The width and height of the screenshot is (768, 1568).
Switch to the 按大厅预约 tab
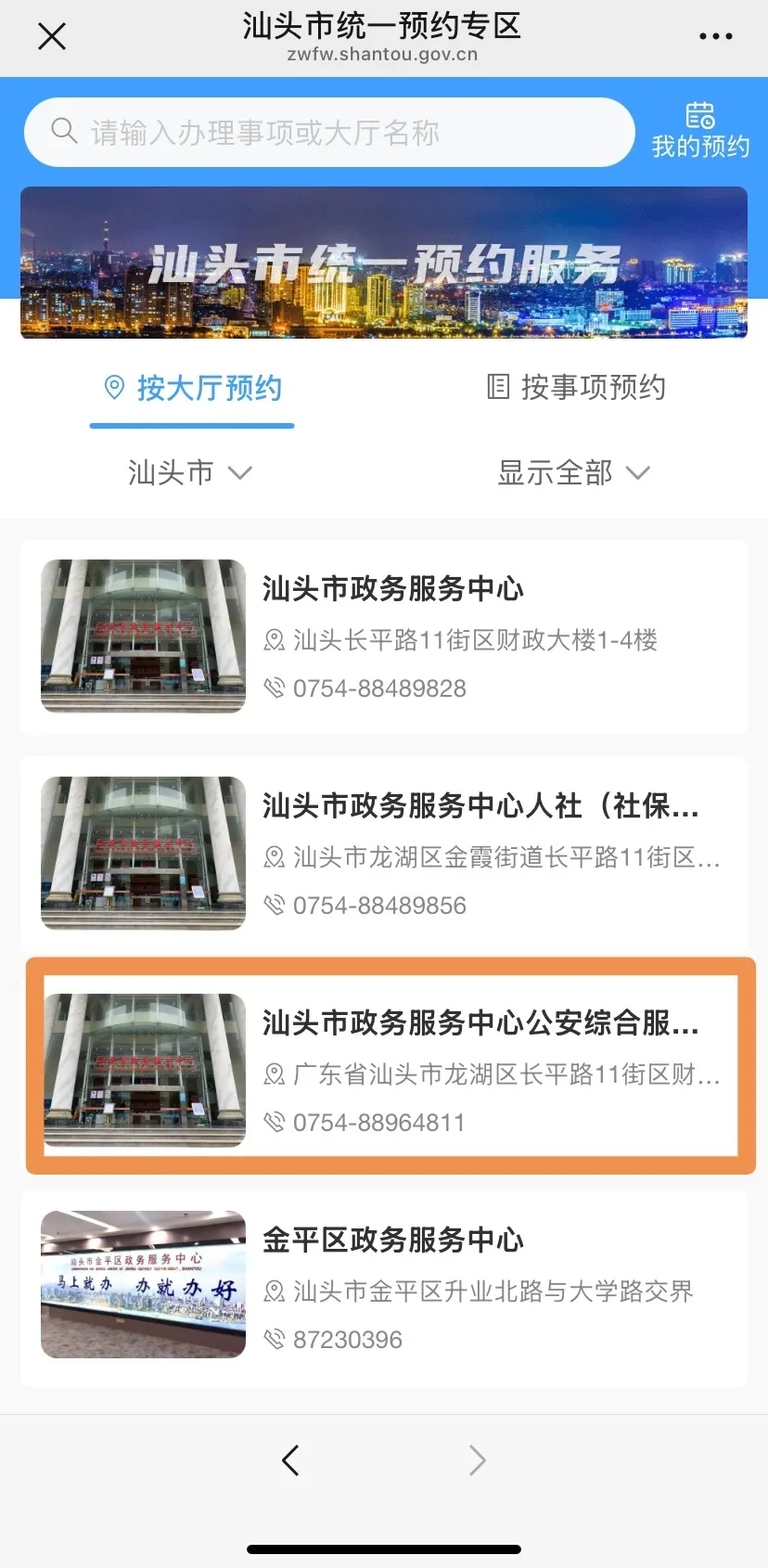(x=192, y=388)
